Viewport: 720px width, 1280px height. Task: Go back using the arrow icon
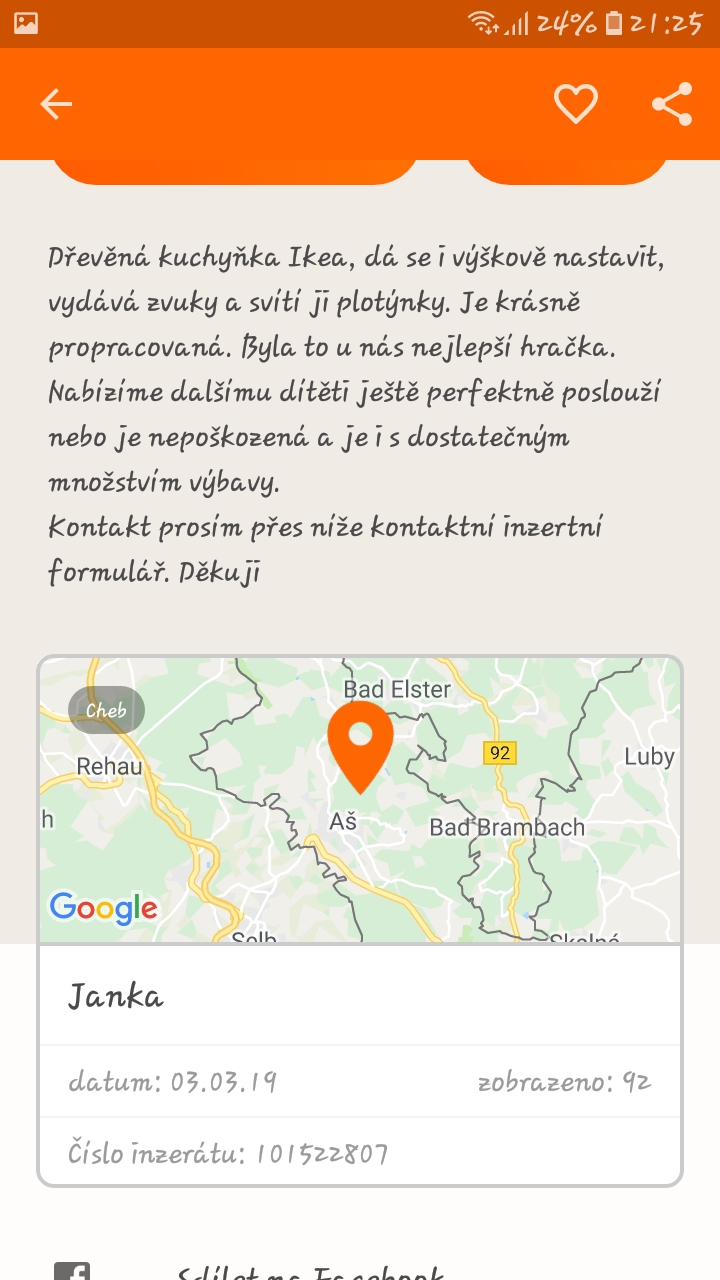(56, 104)
